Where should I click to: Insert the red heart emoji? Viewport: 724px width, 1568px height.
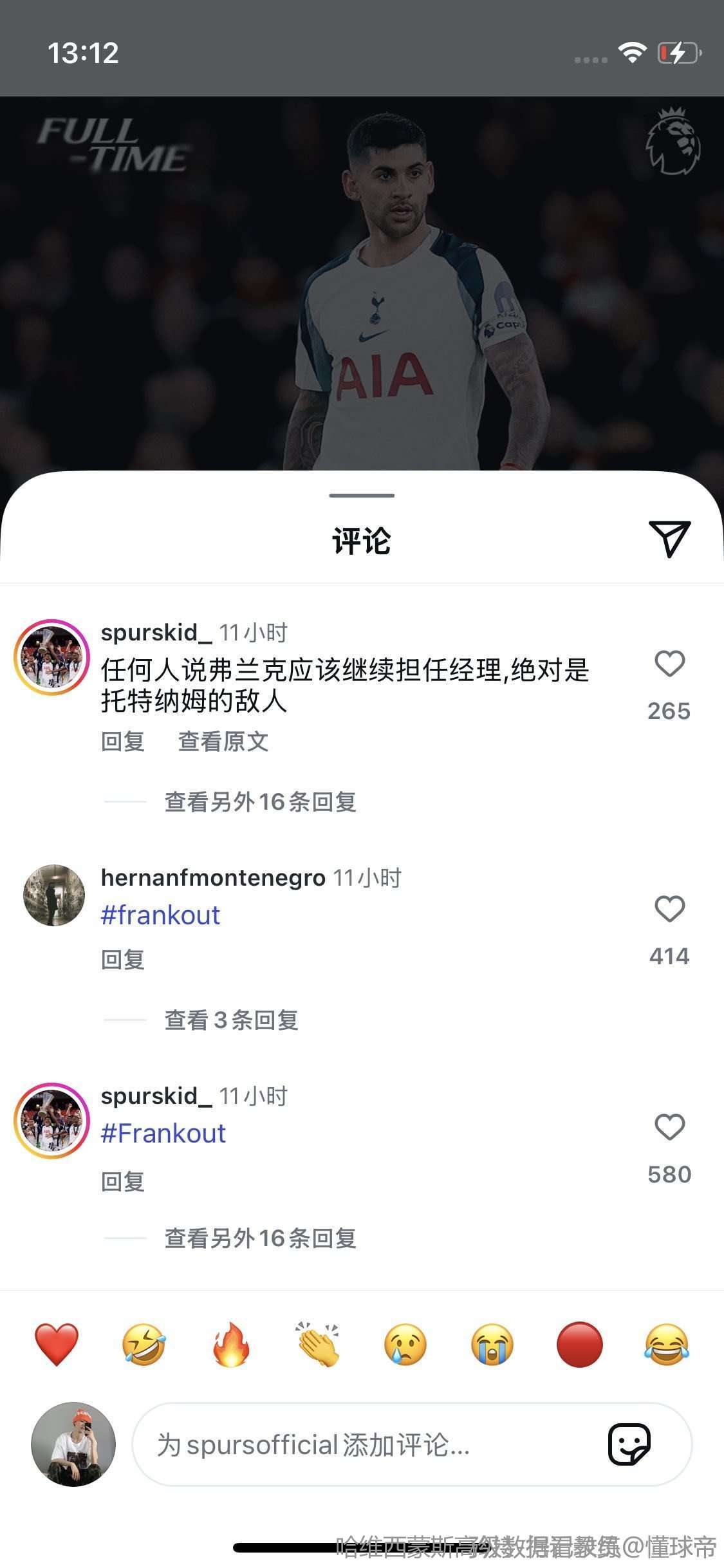(57, 1345)
